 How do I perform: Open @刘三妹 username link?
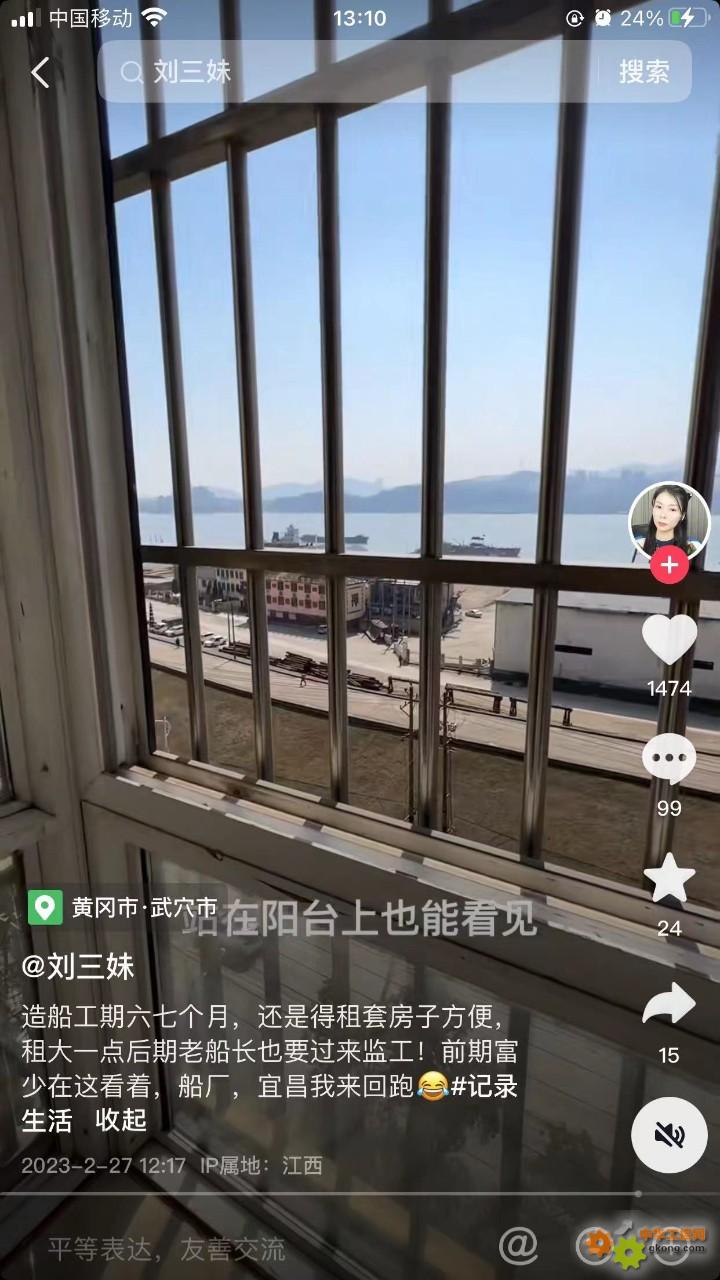point(78,966)
